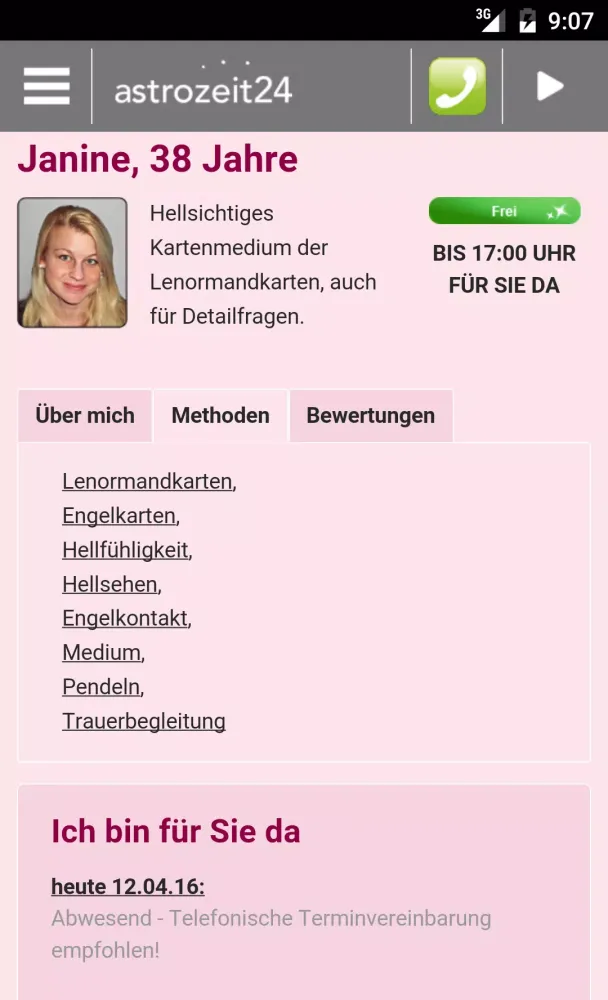Open the astrozeit24 home logo
This screenshot has width=608, height=1000.
[203, 88]
